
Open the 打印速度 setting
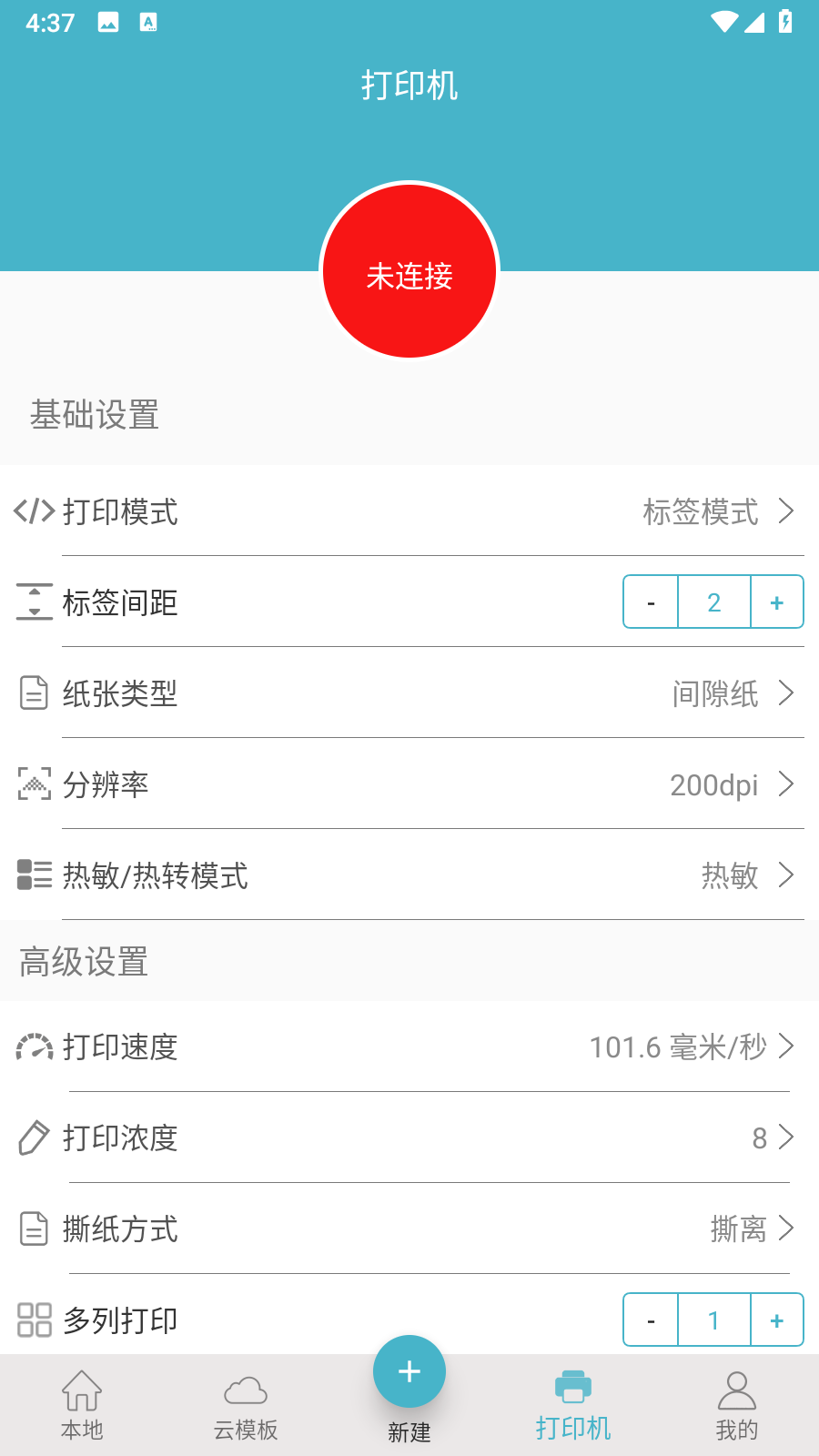click(409, 1046)
